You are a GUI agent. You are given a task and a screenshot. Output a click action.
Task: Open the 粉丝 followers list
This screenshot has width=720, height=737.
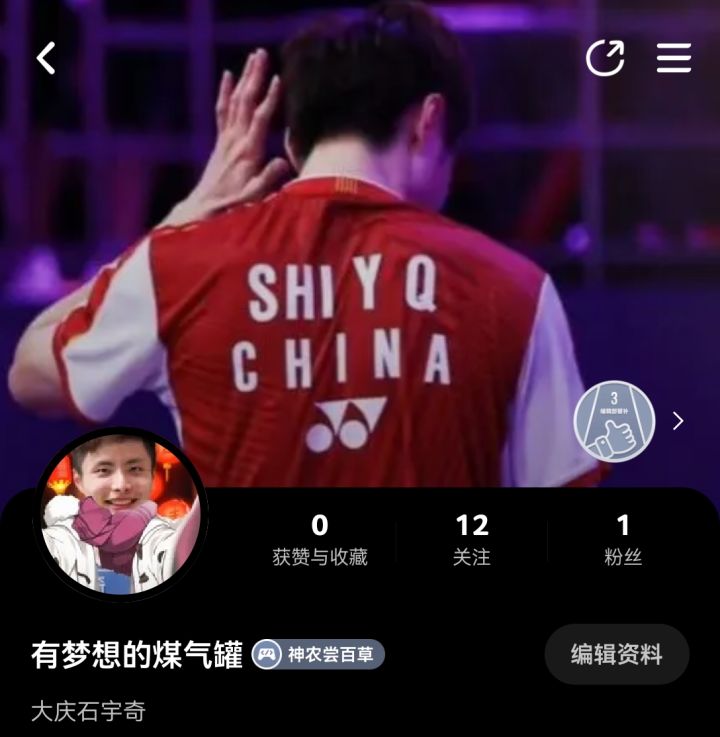coord(623,540)
